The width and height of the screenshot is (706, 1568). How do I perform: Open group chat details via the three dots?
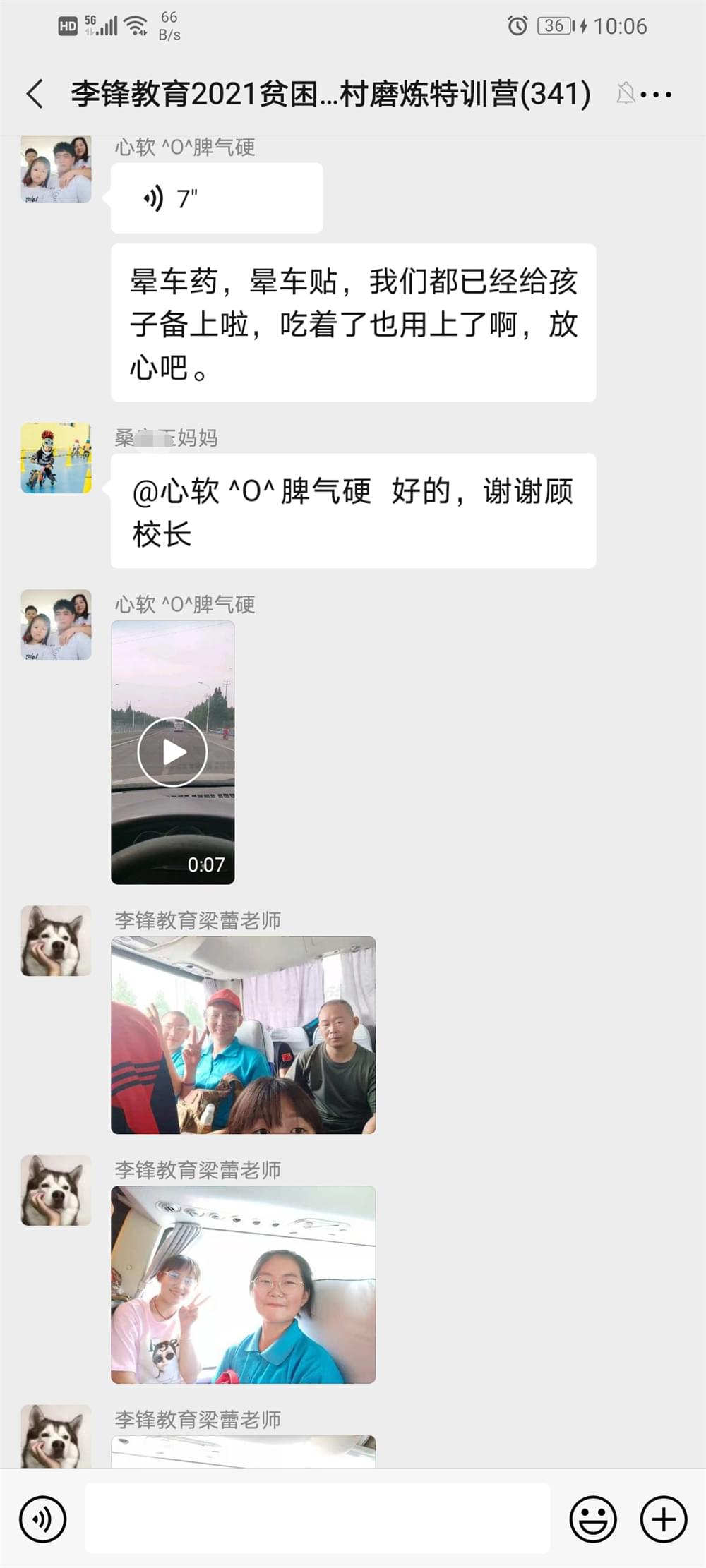coord(657,94)
